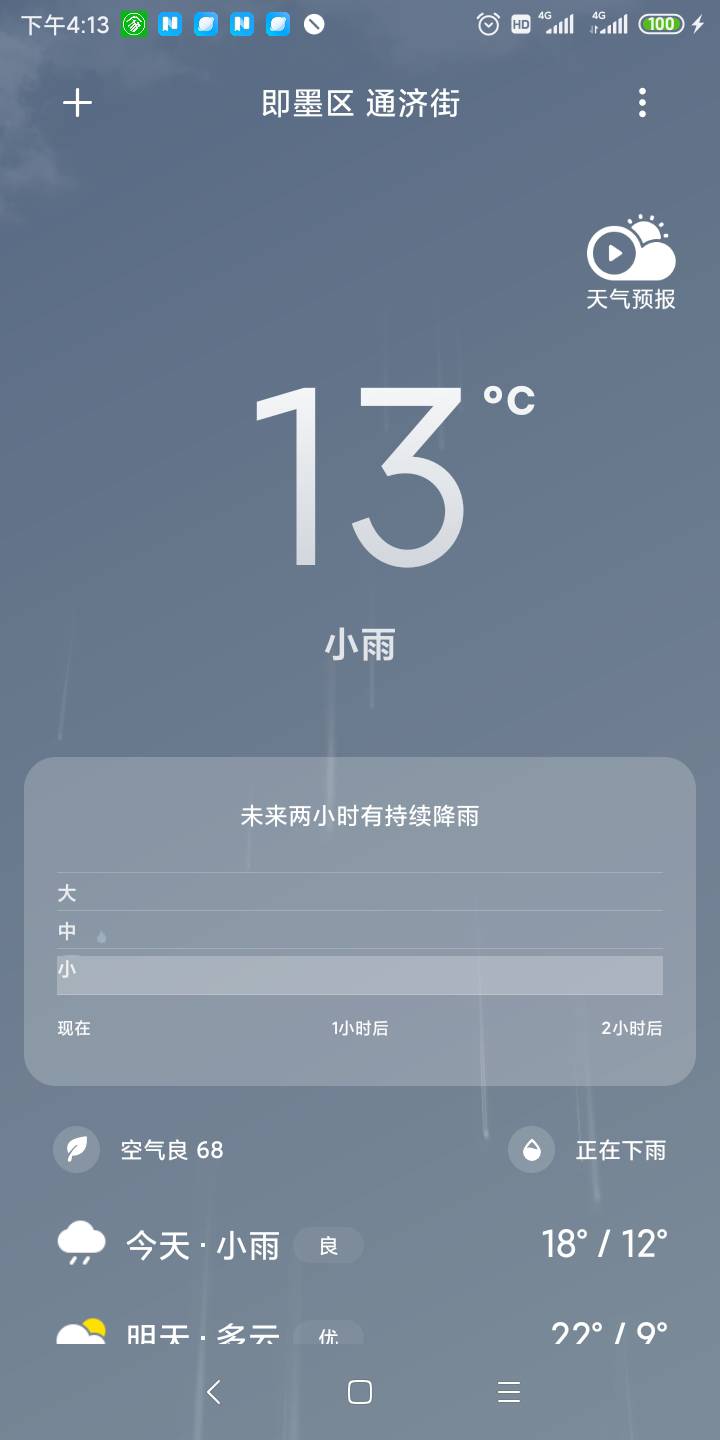Image resolution: width=720 pixels, height=1440 pixels.
Task: View air quality details 空气良 68
Action: (139, 1150)
